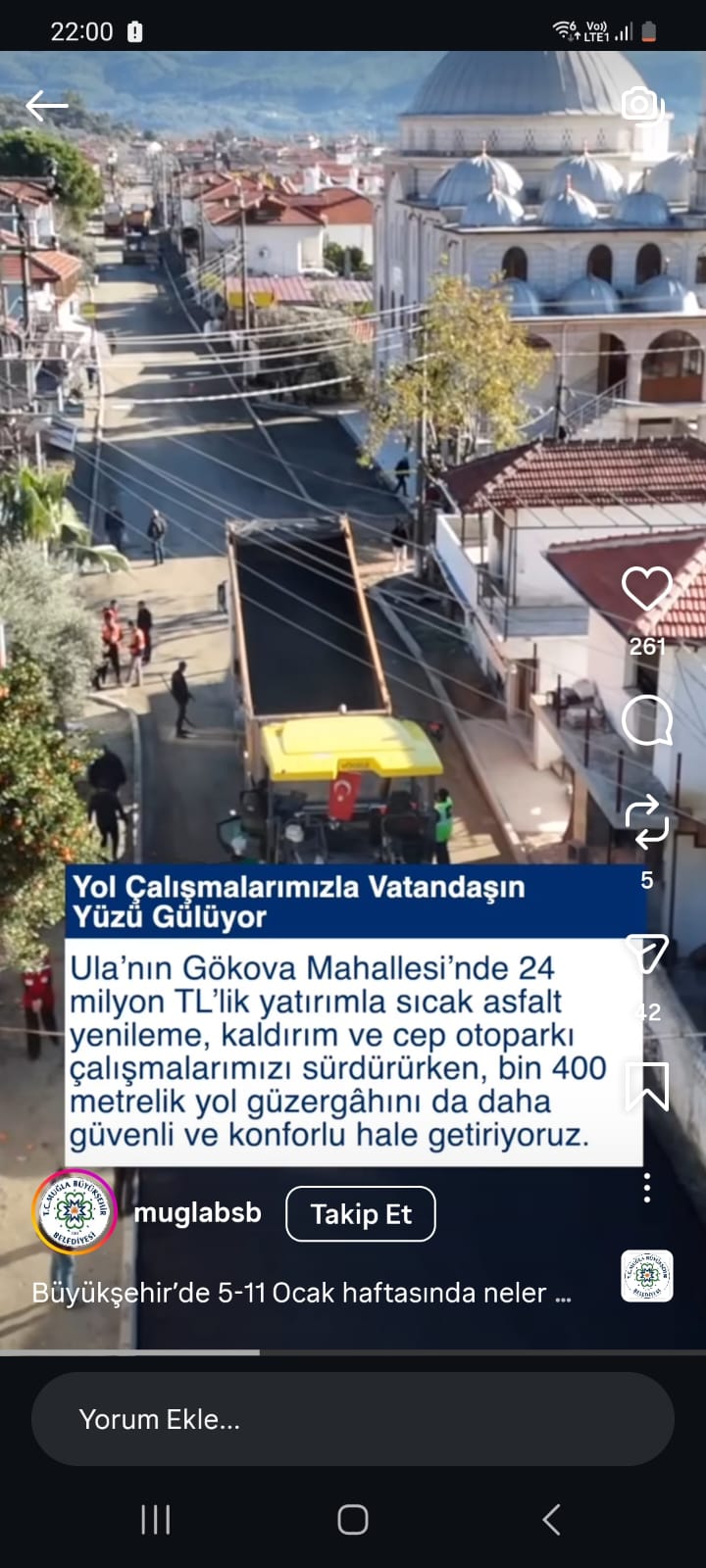This screenshot has height=1568, width=706.
Task: Open the muglabsb username link
Action: tap(197, 1213)
